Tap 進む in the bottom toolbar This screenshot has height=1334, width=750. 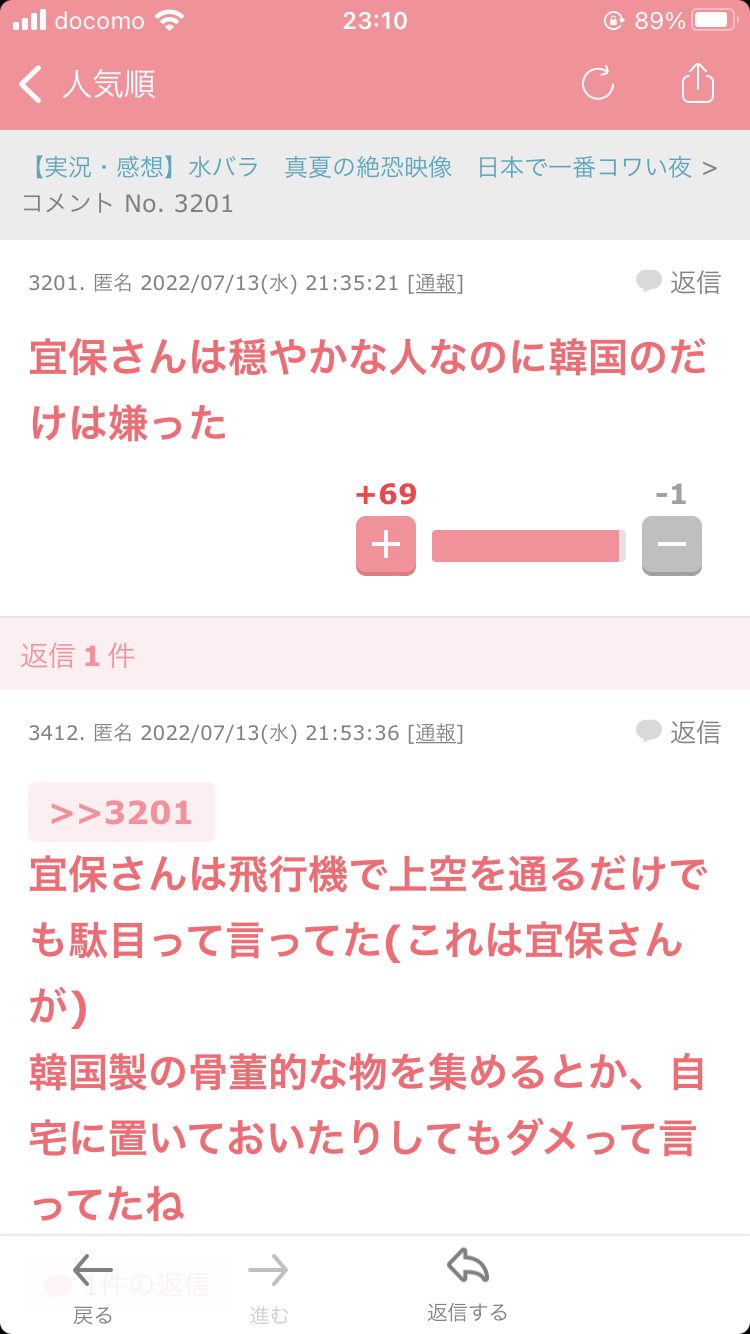click(268, 1287)
